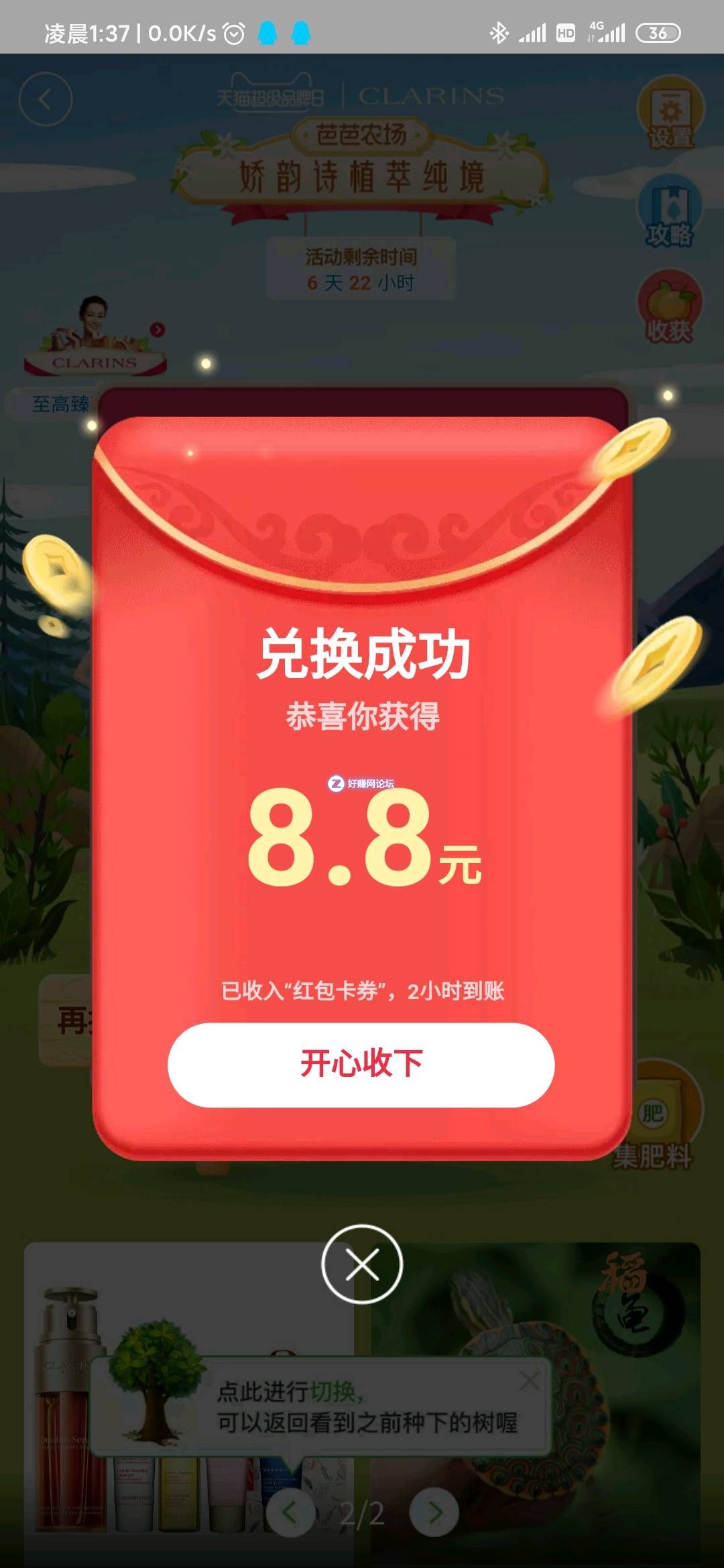The height and width of the screenshot is (1568, 724).
Task: Open the 攻略 guide icon
Action: (670, 214)
